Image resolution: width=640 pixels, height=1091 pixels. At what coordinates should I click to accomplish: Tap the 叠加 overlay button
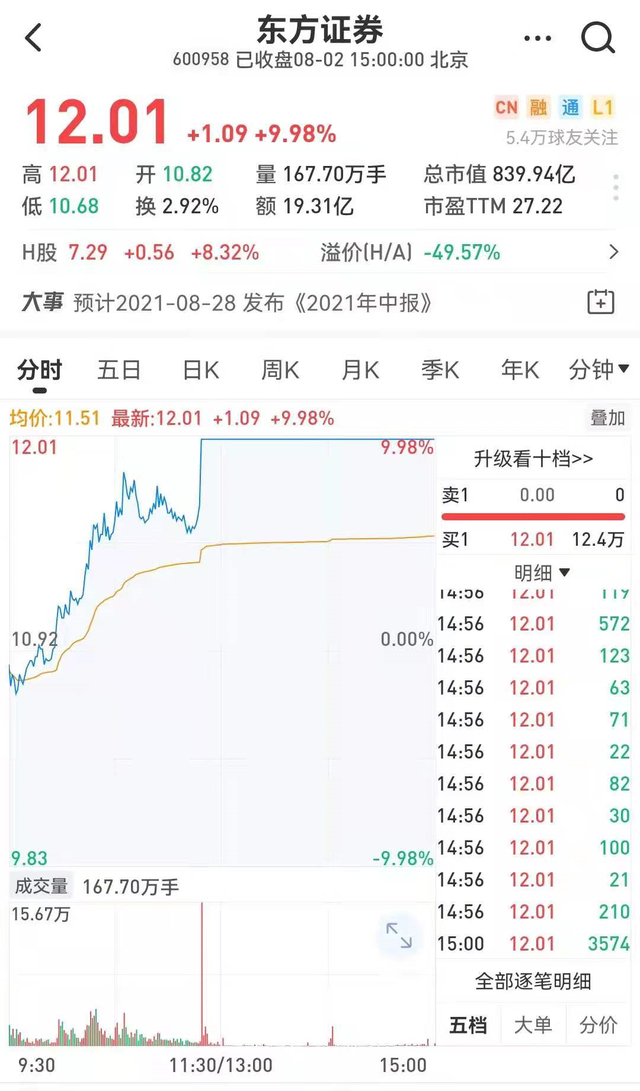607,418
